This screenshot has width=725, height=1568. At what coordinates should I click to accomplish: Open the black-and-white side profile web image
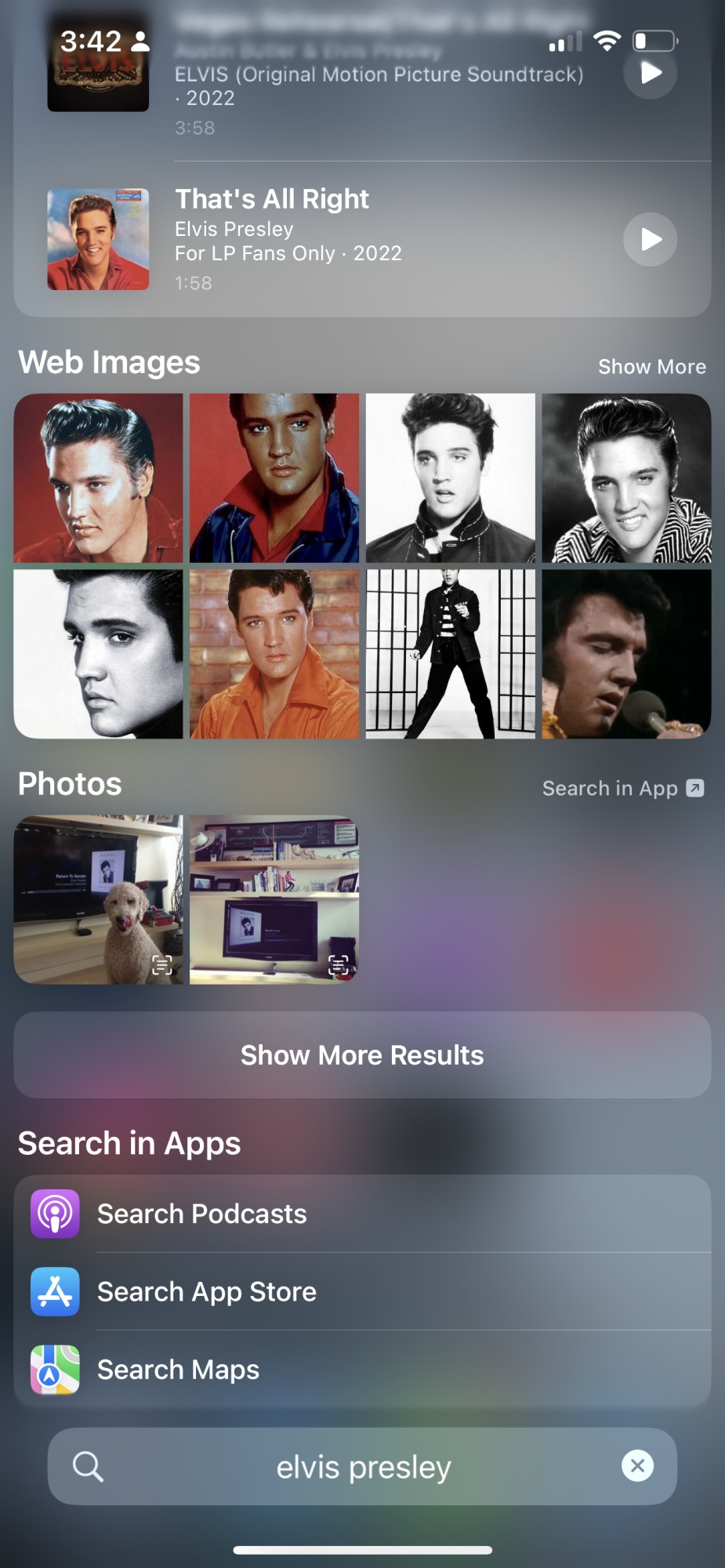pyautogui.click(x=99, y=654)
